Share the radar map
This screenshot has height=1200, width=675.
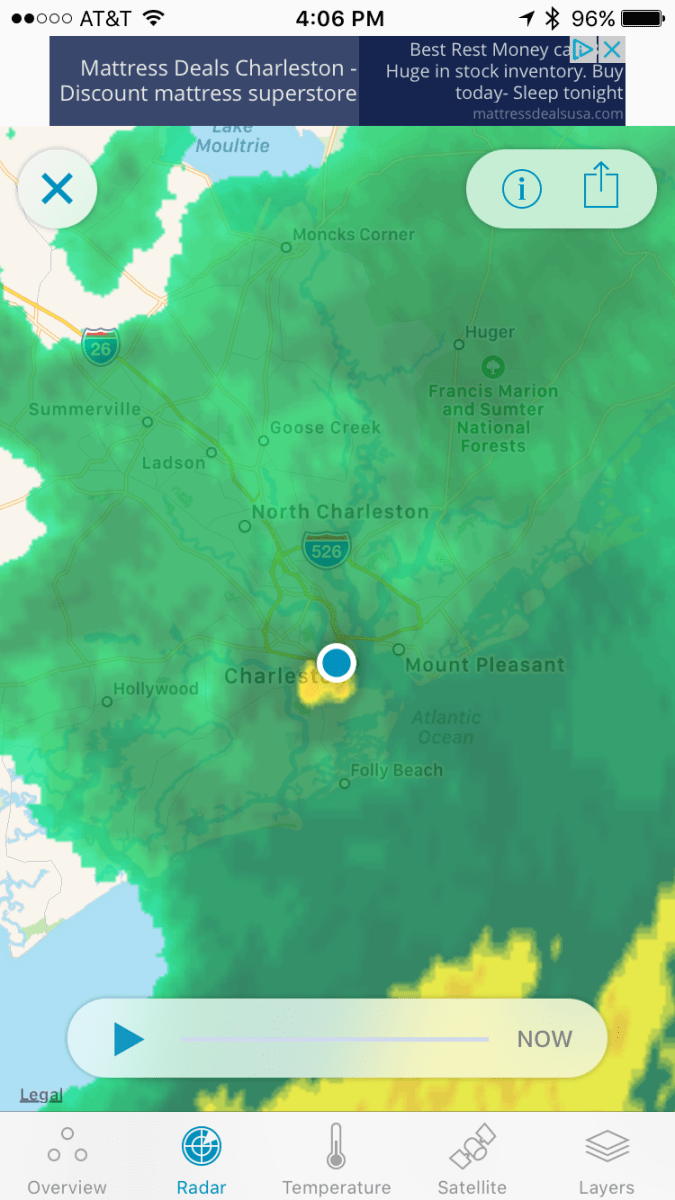coord(601,188)
